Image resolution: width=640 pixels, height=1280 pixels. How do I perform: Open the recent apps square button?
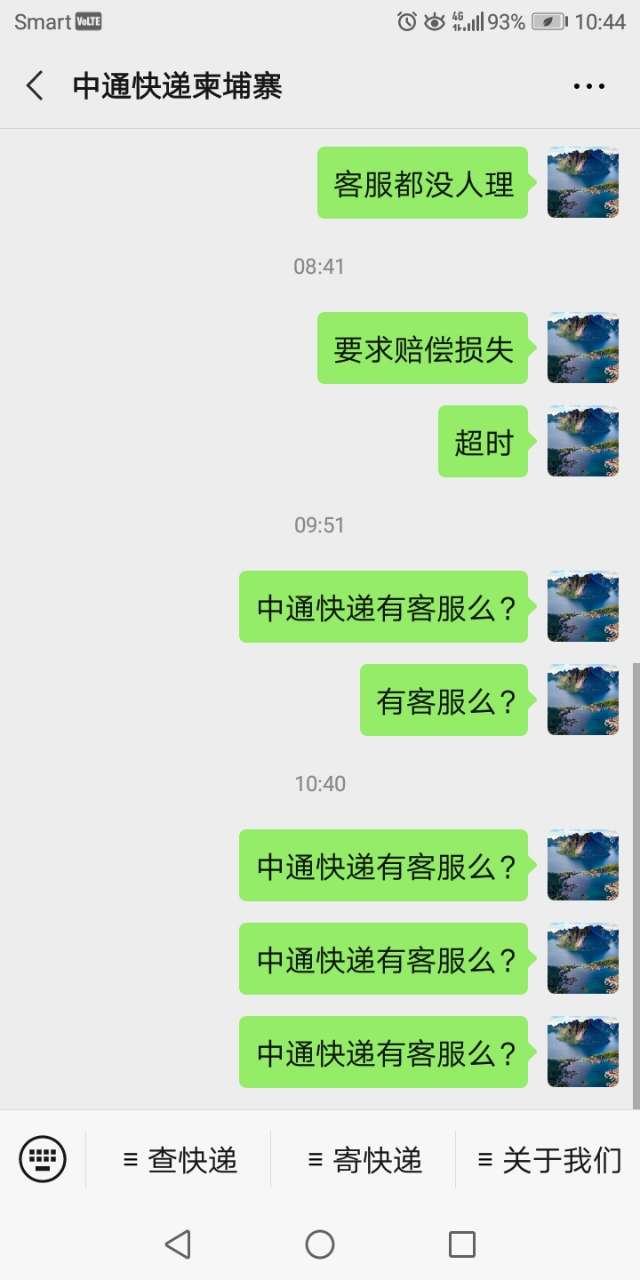click(x=462, y=1244)
